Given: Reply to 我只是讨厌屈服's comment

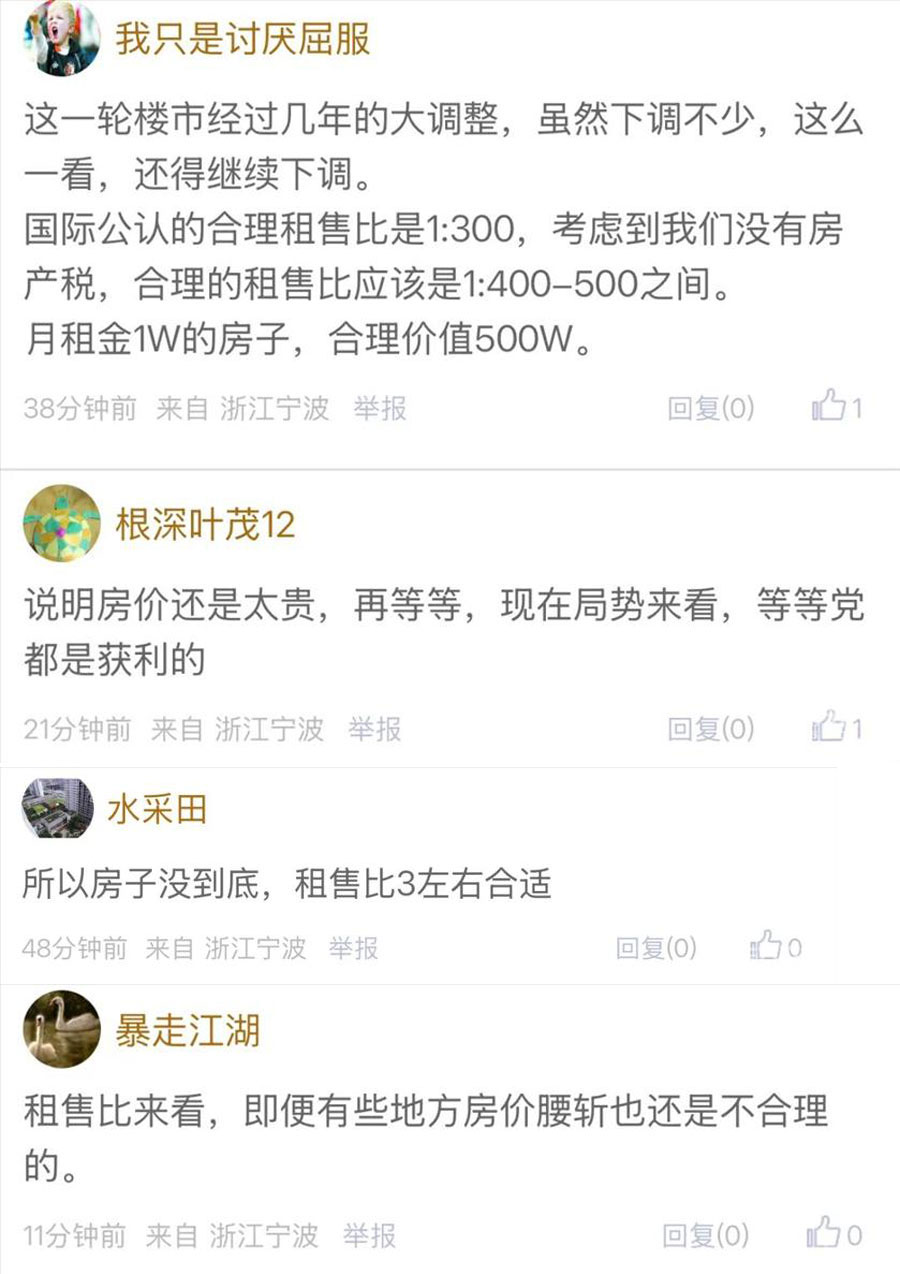Looking at the screenshot, I should click(x=710, y=408).
